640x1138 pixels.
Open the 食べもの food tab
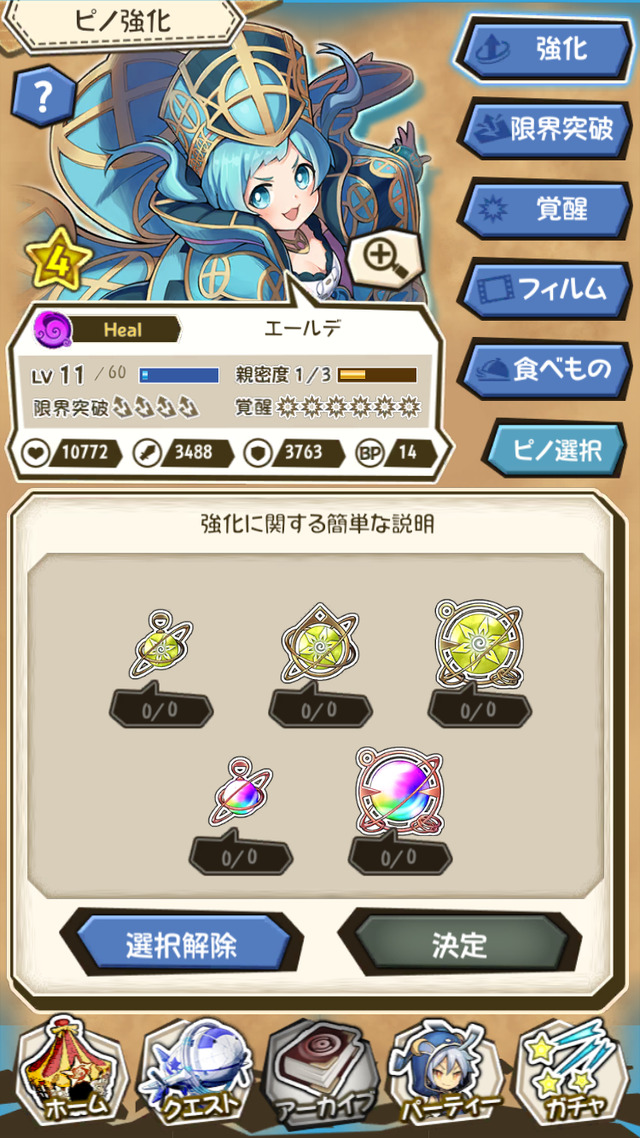[x=545, y=369]
